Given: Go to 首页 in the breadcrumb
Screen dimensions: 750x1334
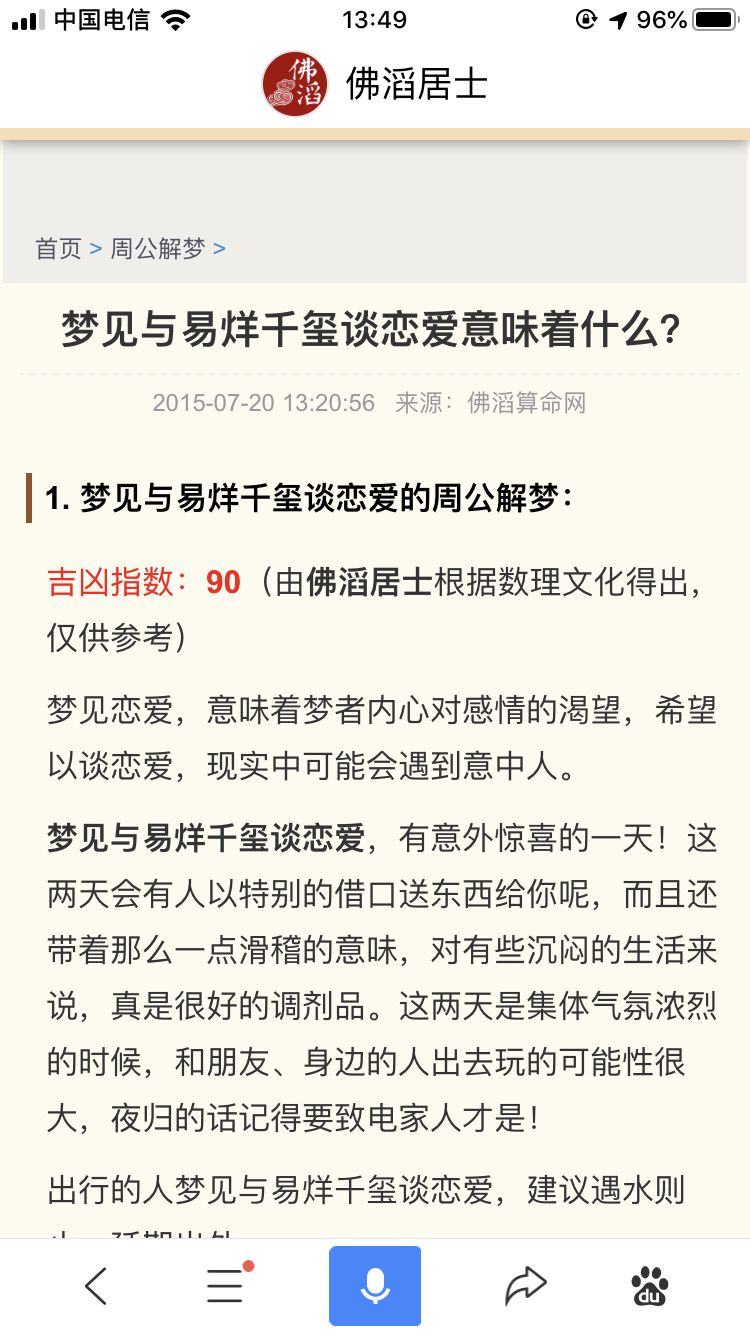Looking at the screenshot, I should pyautogui.click(x=58, y=248).
